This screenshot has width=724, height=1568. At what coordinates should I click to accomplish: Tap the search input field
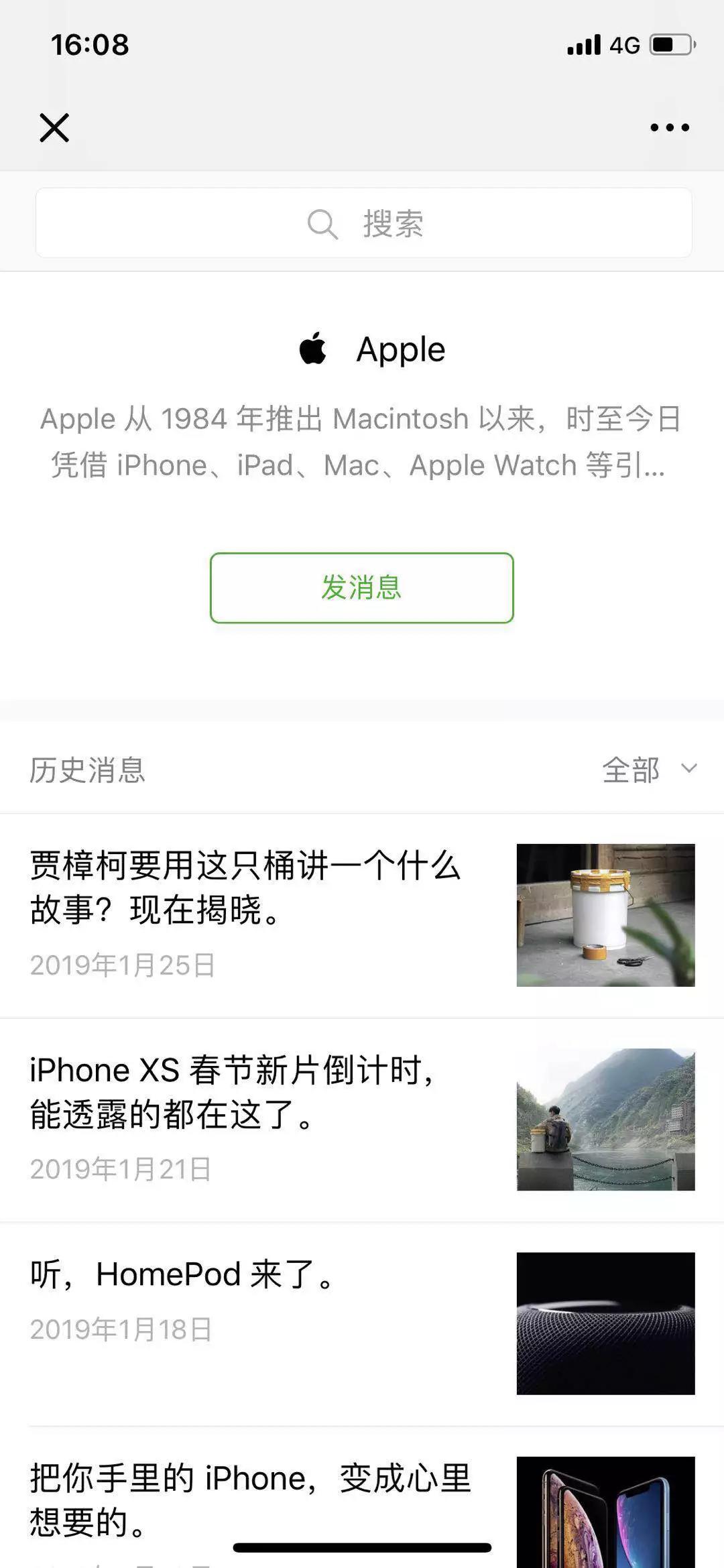(x=402, y=223)
